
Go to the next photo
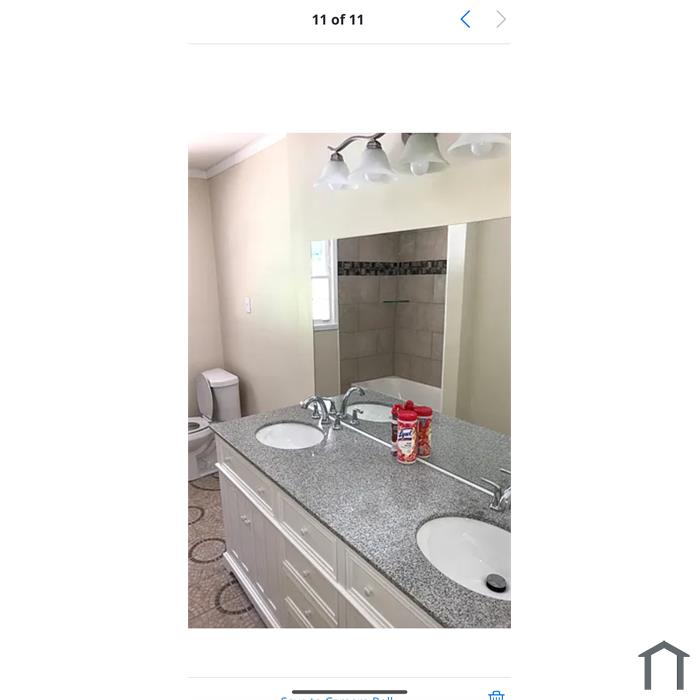click(501, 19)
